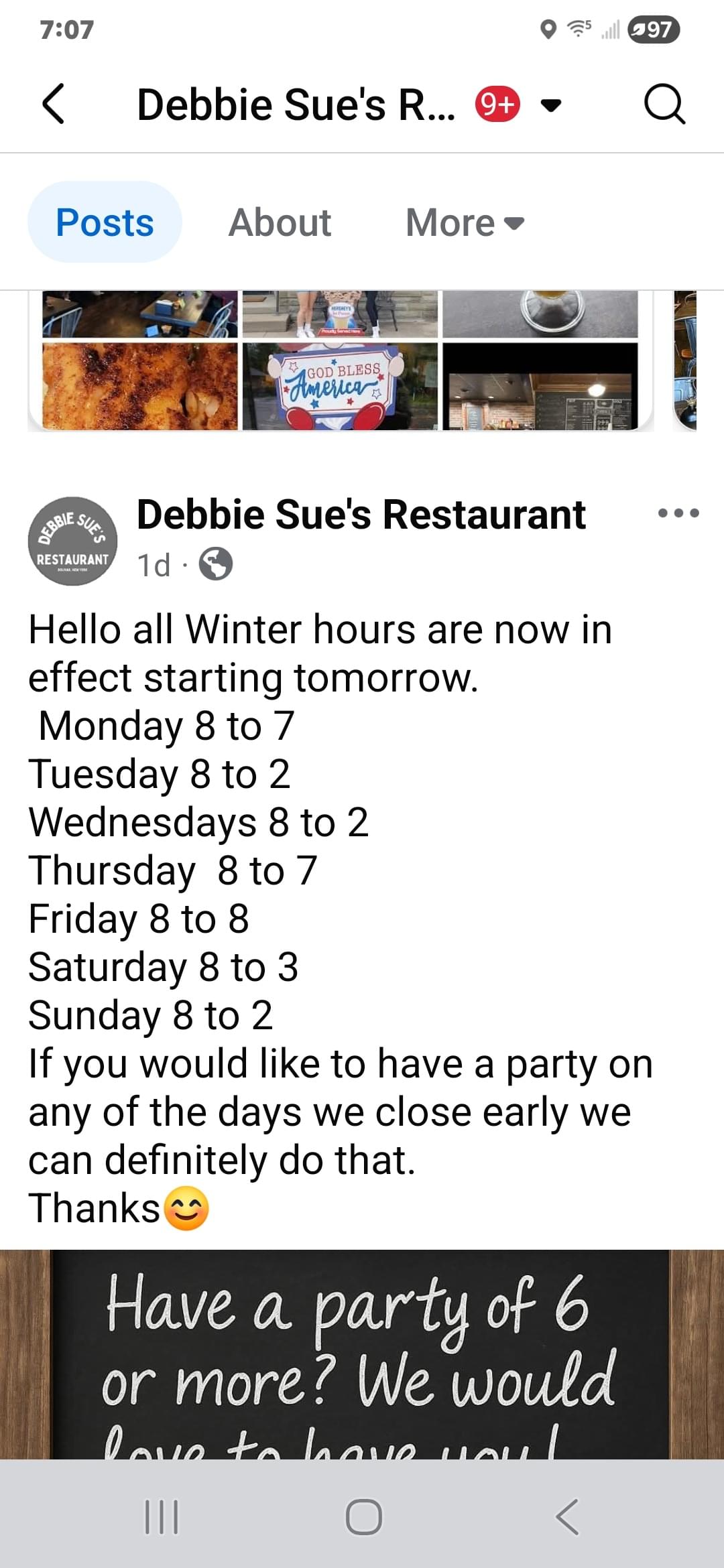The width and height of the screenshot is (724, 1568).
Task: Open post options three-dot menu
Action: 678,513
